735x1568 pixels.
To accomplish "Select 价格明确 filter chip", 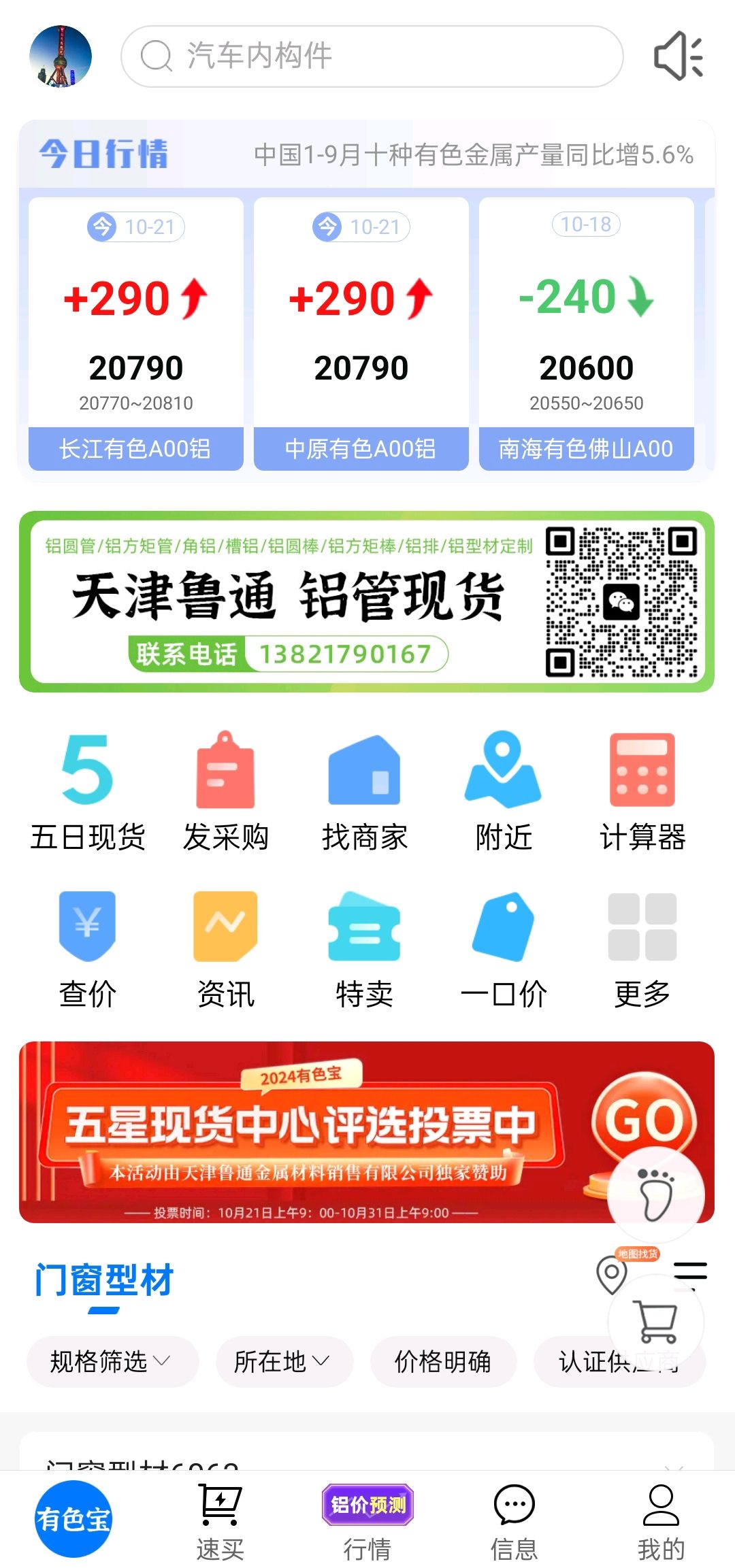I will tap(443, 1362).
